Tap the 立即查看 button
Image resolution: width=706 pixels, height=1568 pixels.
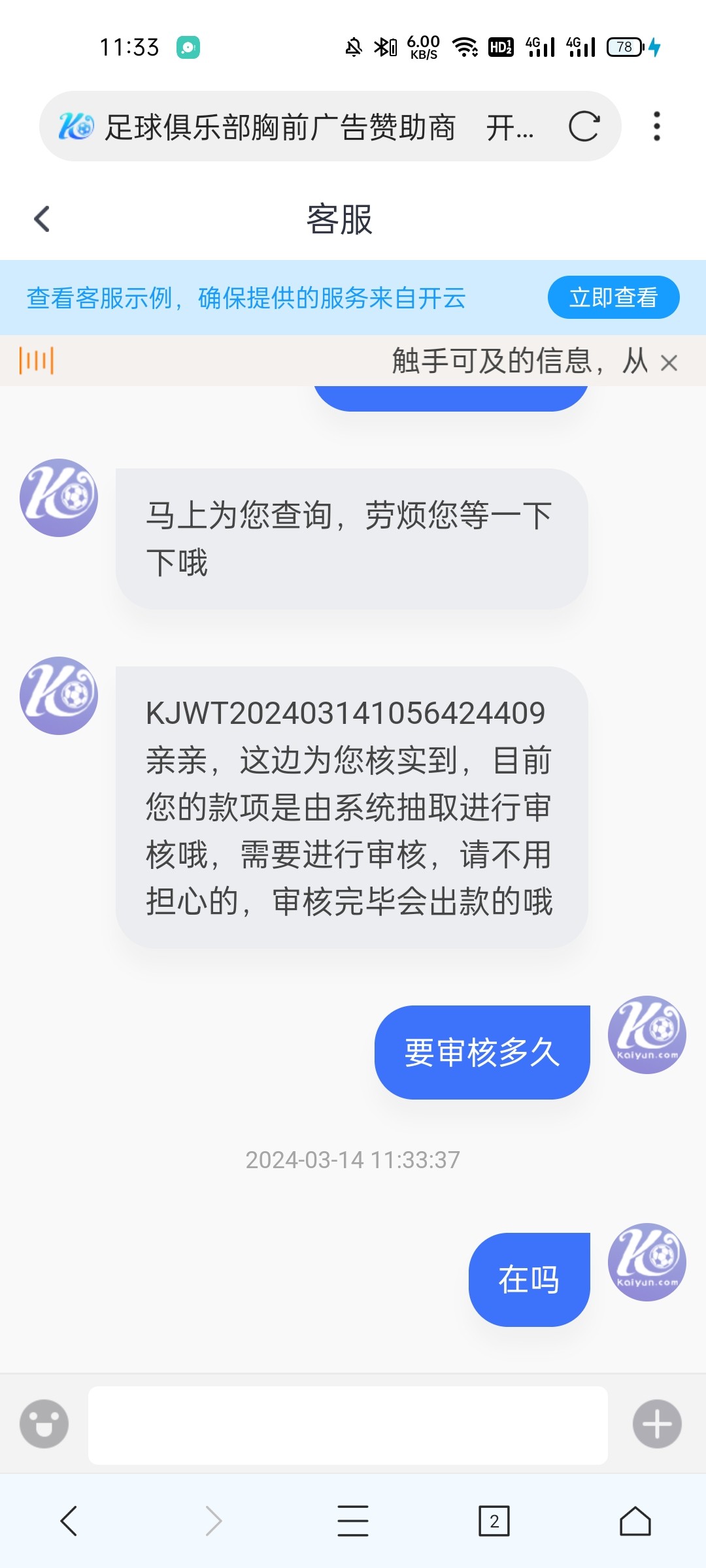(x=613, y=297)
